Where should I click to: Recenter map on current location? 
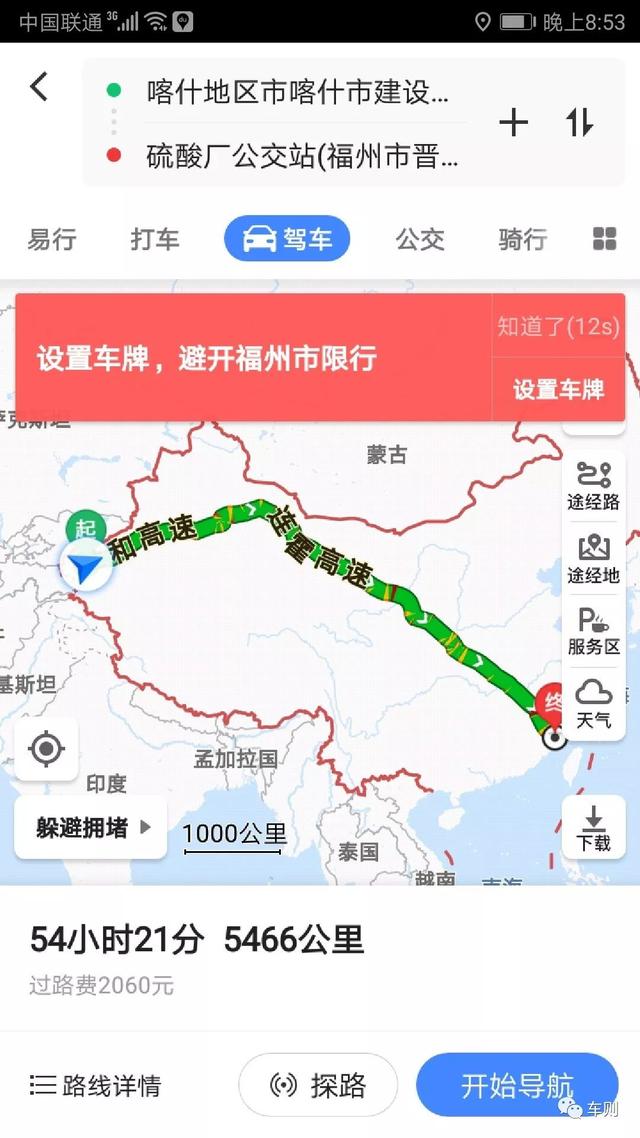tap(46, 749)
